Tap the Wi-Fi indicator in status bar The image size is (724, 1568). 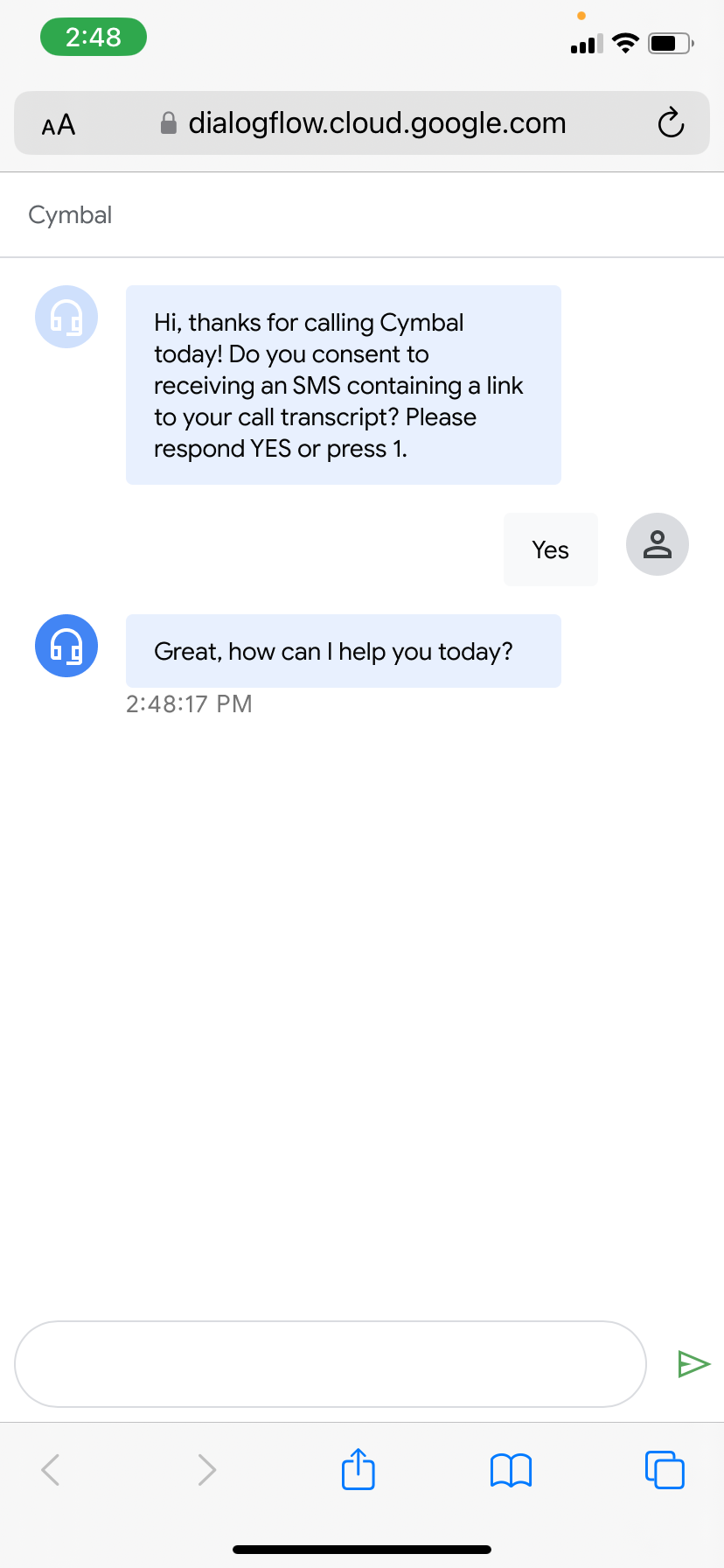pos(625,43)
